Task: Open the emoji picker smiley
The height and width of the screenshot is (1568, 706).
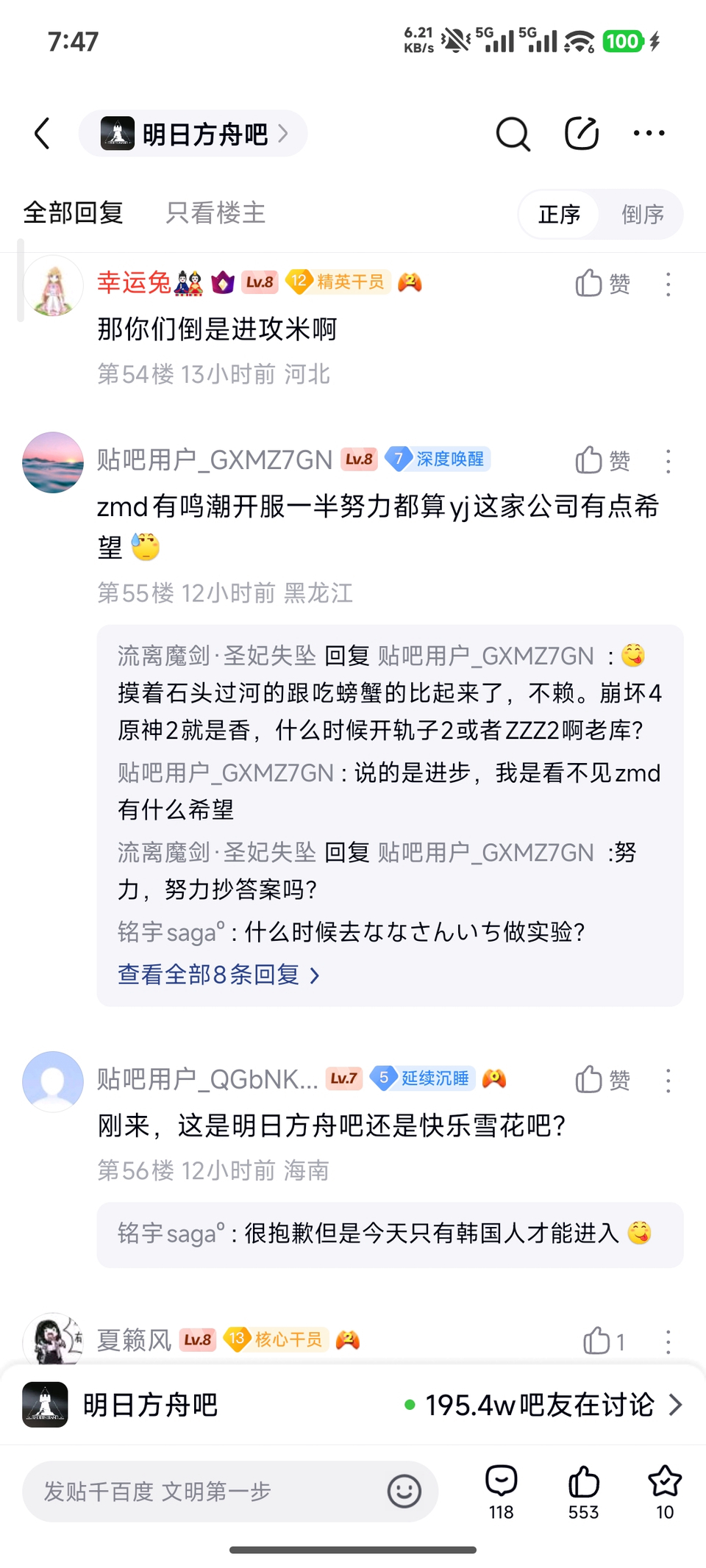Action: click(x=404, y=1492)
